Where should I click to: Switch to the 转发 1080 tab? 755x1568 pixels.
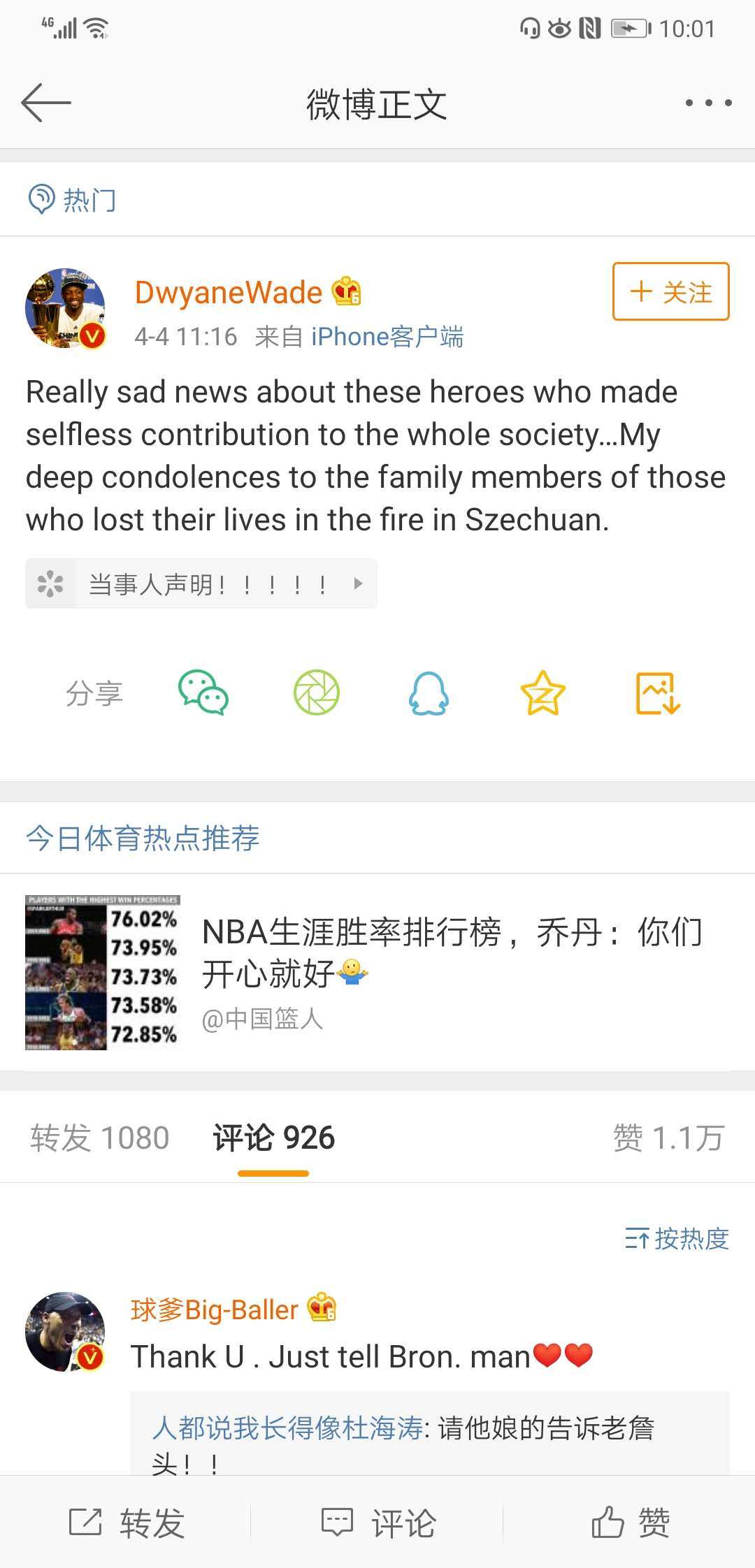100,1138
